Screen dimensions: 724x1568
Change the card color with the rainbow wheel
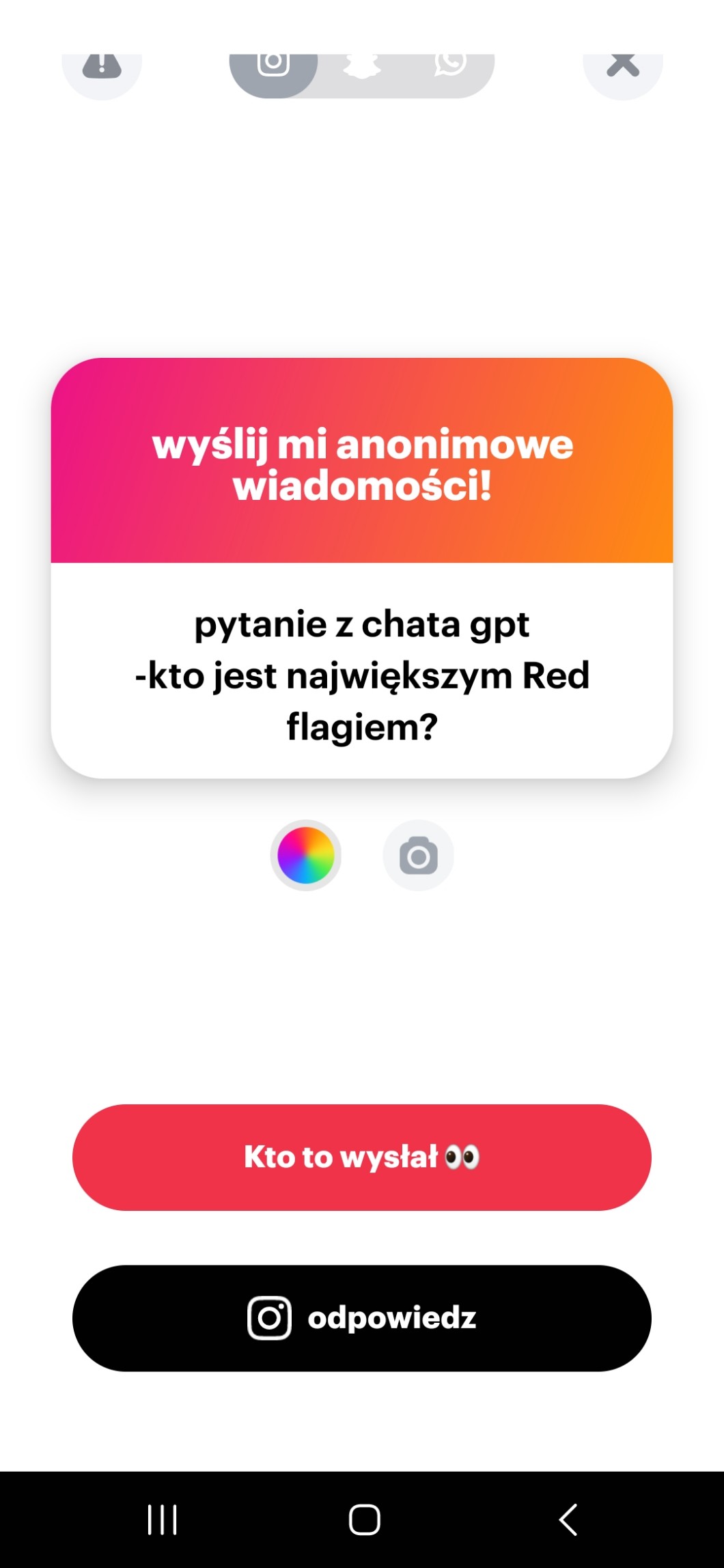point(305,855)
